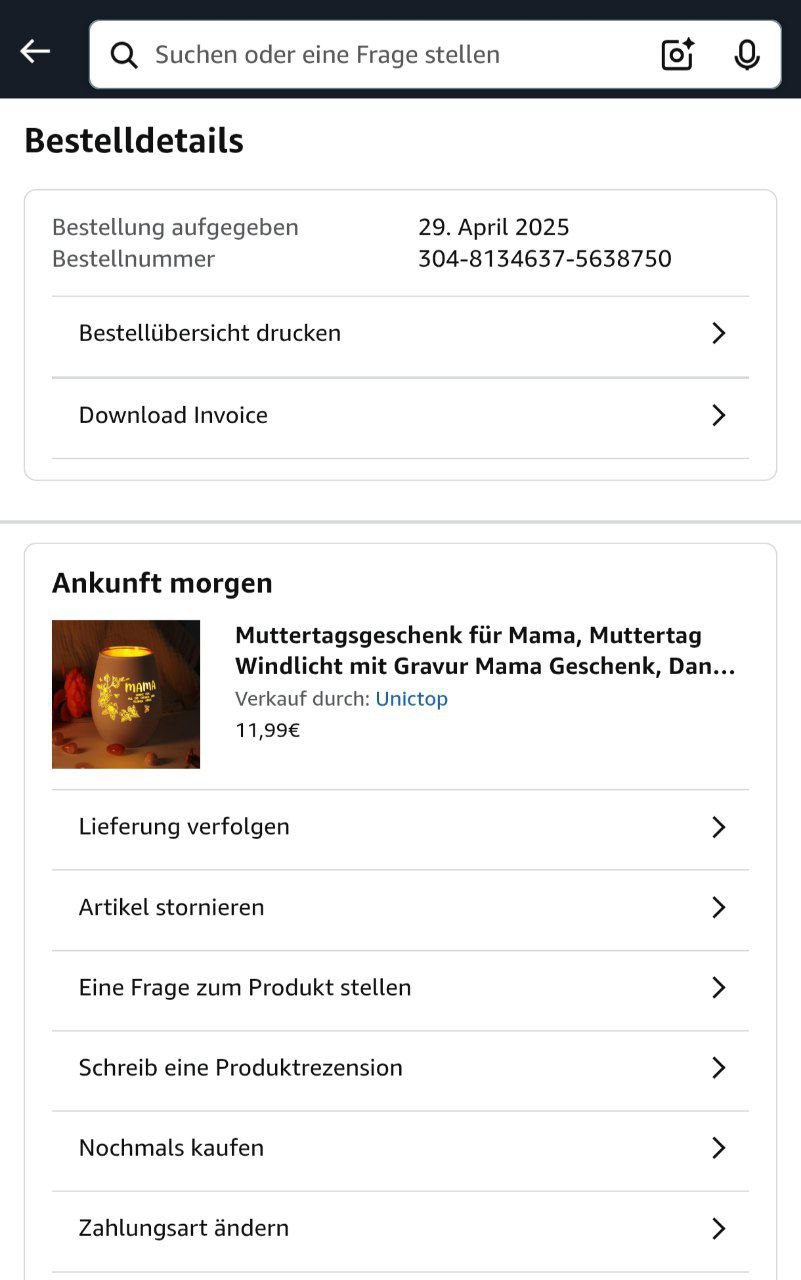Screen dimensions: 801x1280
Task: Select 'Download Invoice'
Action: tap(400, 415)
